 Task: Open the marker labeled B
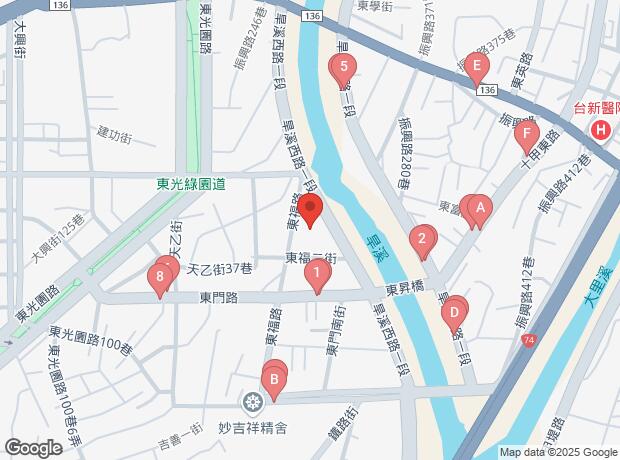273,379
